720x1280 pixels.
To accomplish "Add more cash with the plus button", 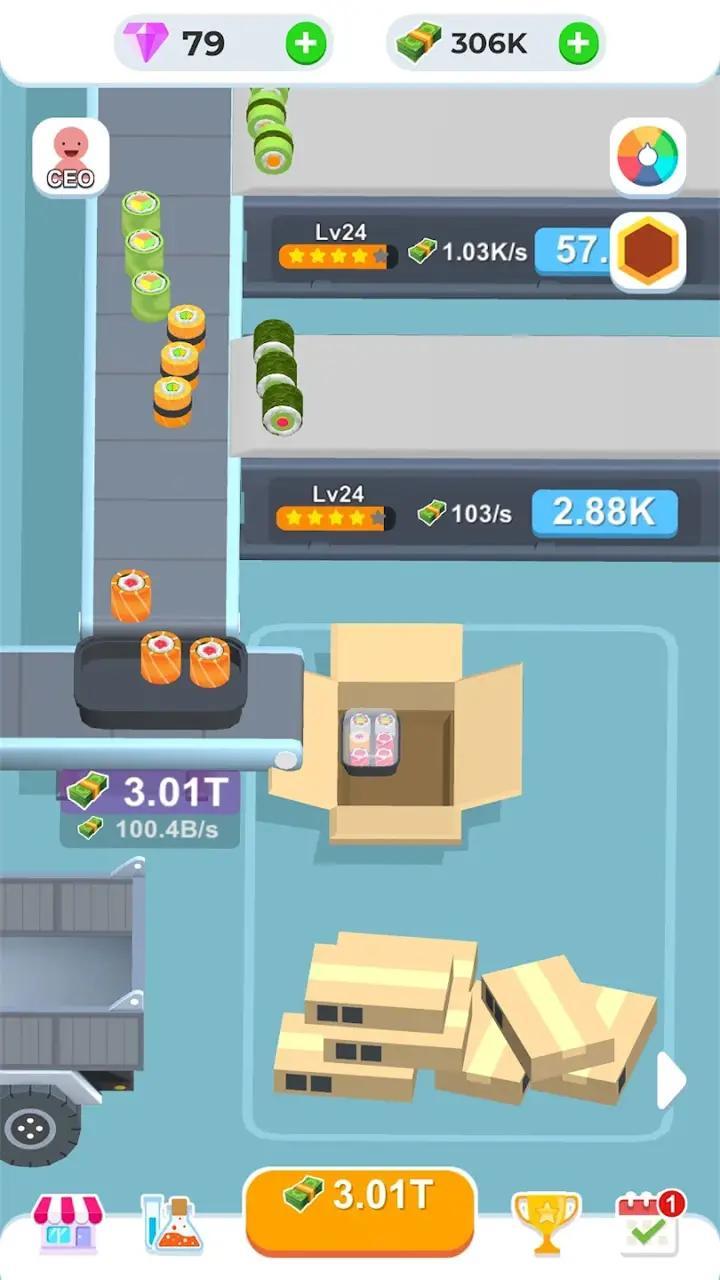I will [x=579, y=43].
